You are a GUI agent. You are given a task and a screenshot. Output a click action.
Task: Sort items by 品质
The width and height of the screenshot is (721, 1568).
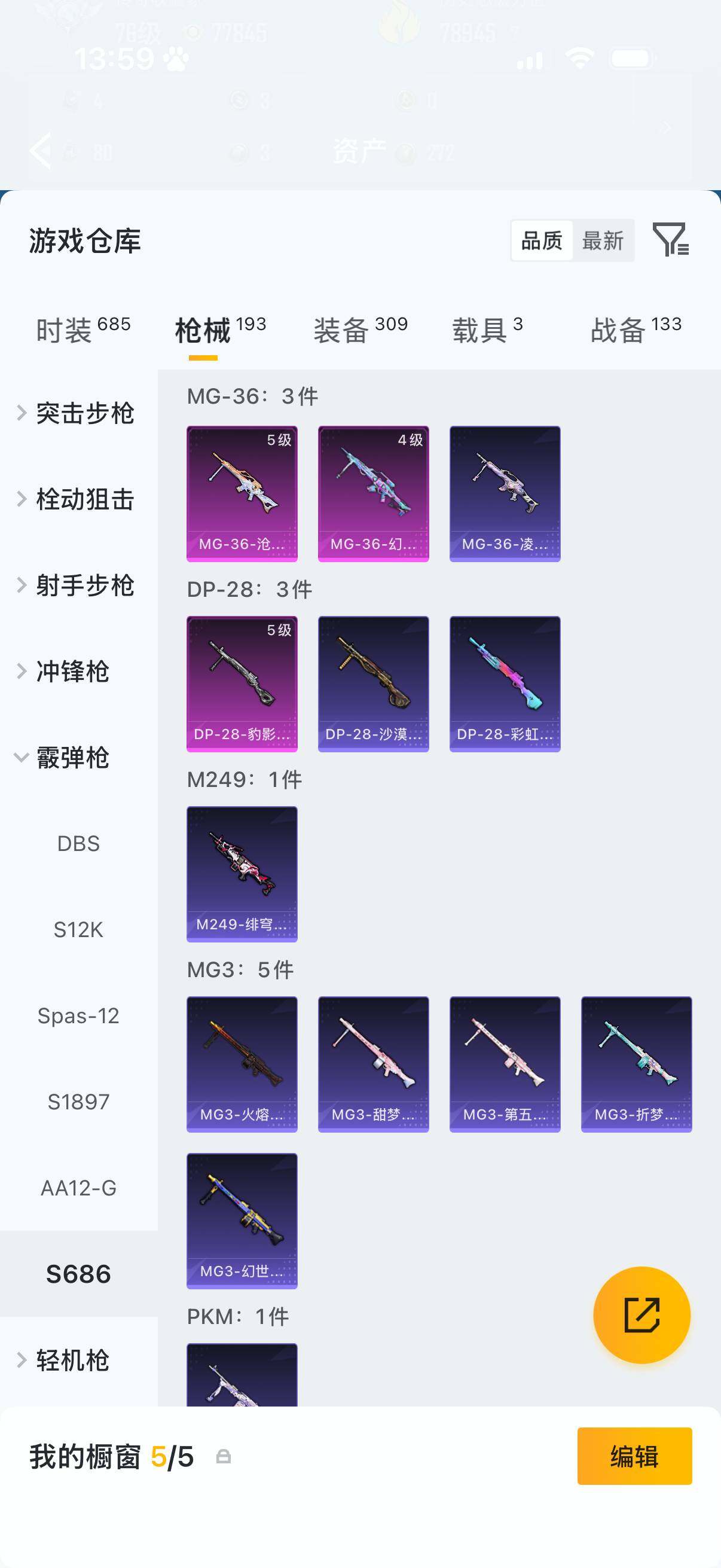pyautogui.click(x=542, y=241)
